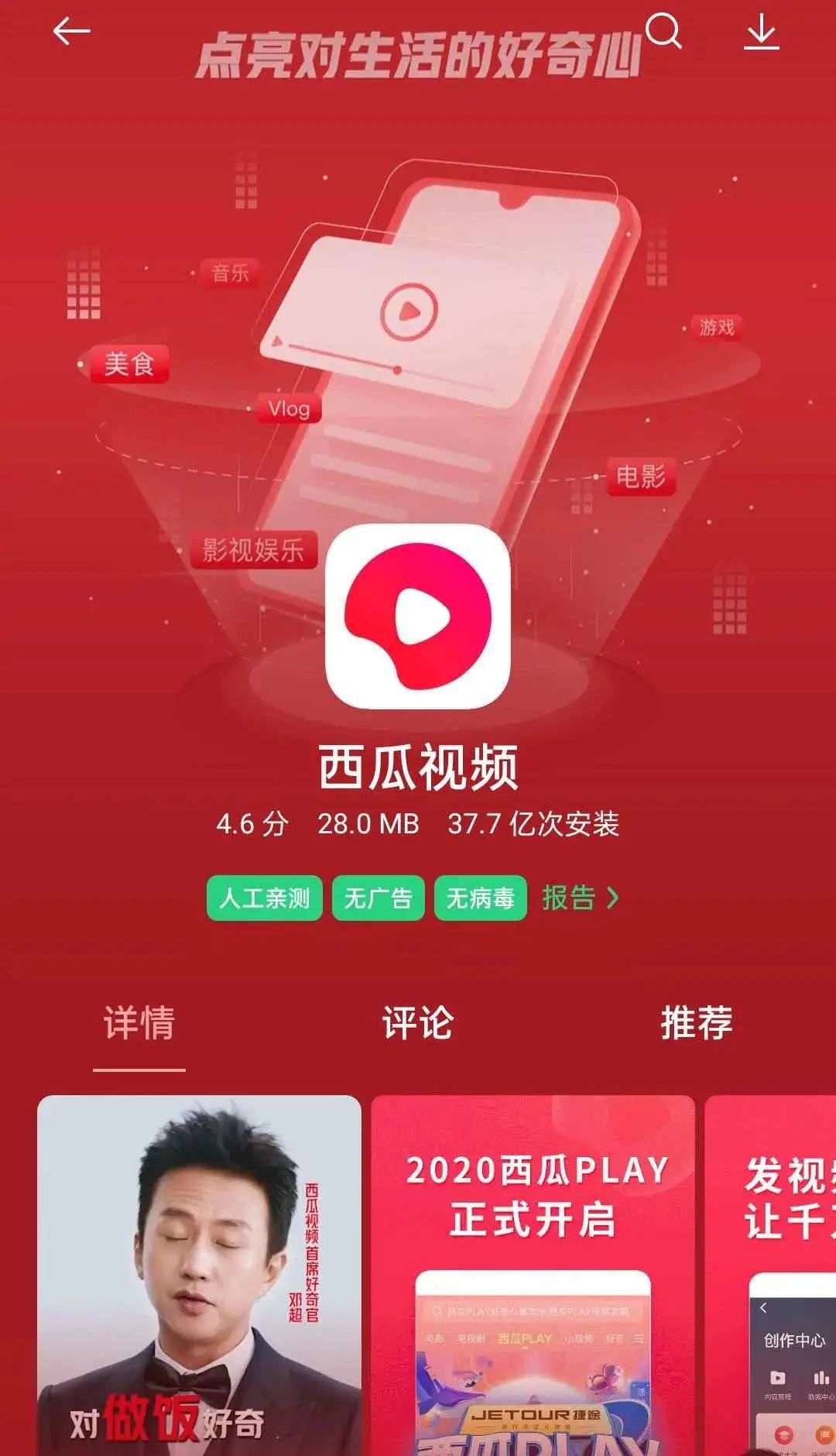The width and height of the screenshot is (836, 1456).
Task: Open the downloads manager icon
Action: pyautogui.click(x=761, y=33)
